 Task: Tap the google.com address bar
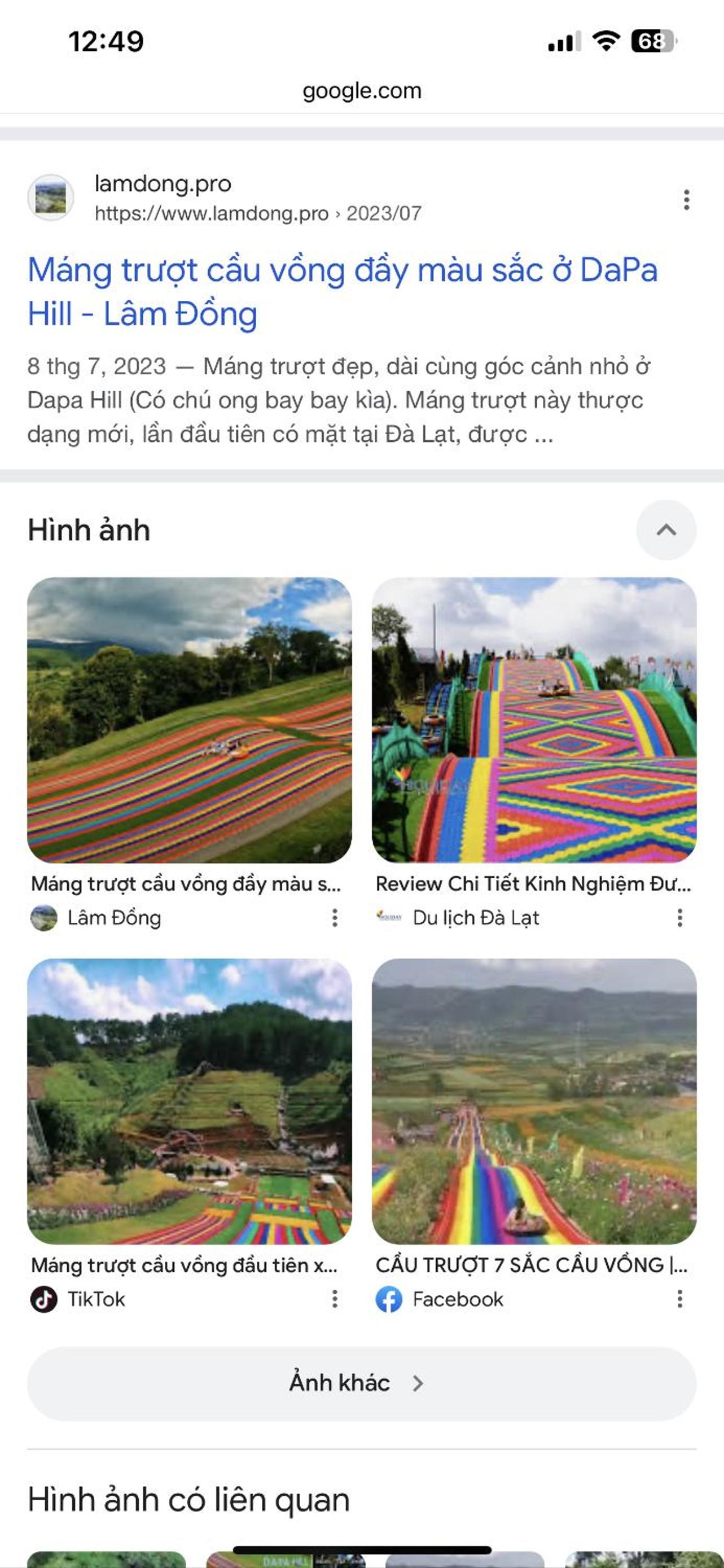point(362,91)
